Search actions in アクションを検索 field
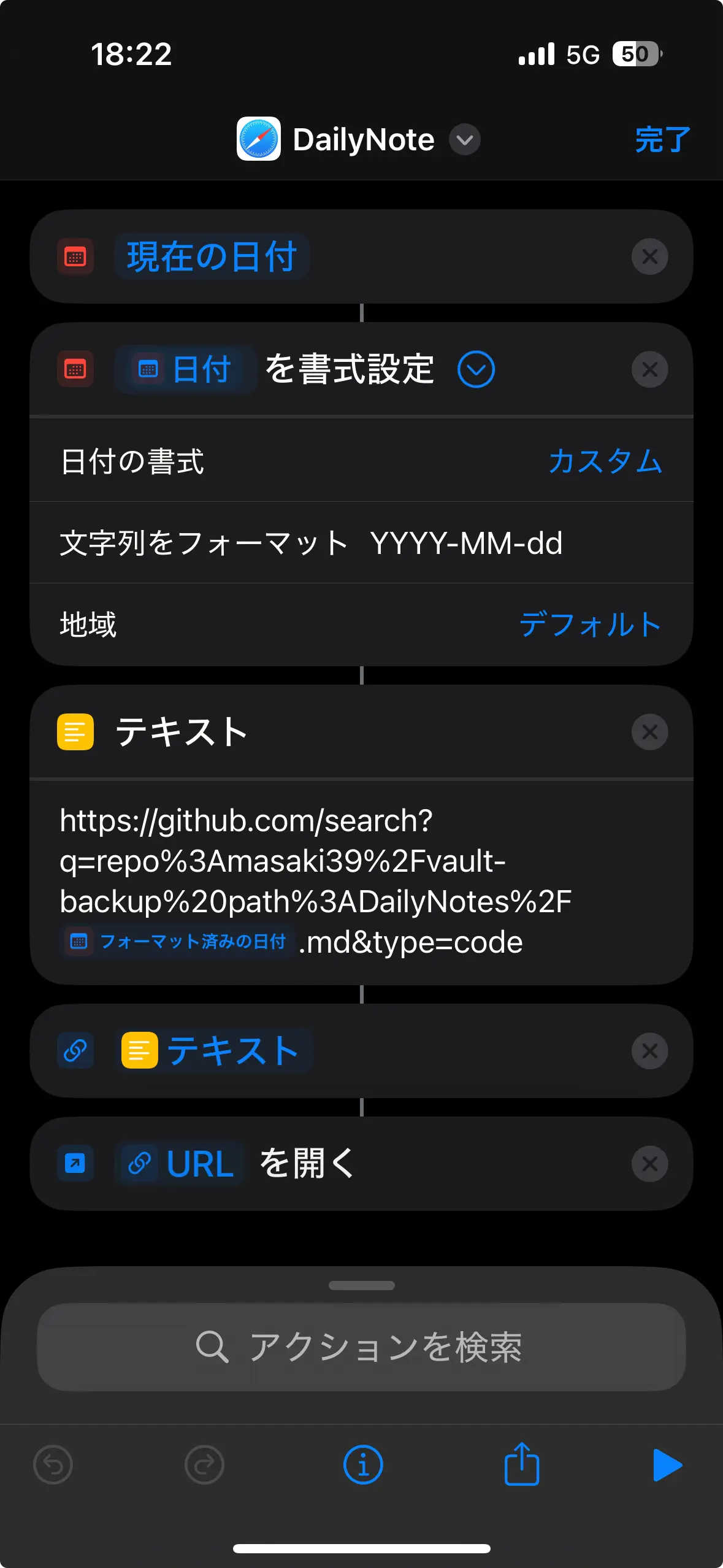 [361, 1347]
